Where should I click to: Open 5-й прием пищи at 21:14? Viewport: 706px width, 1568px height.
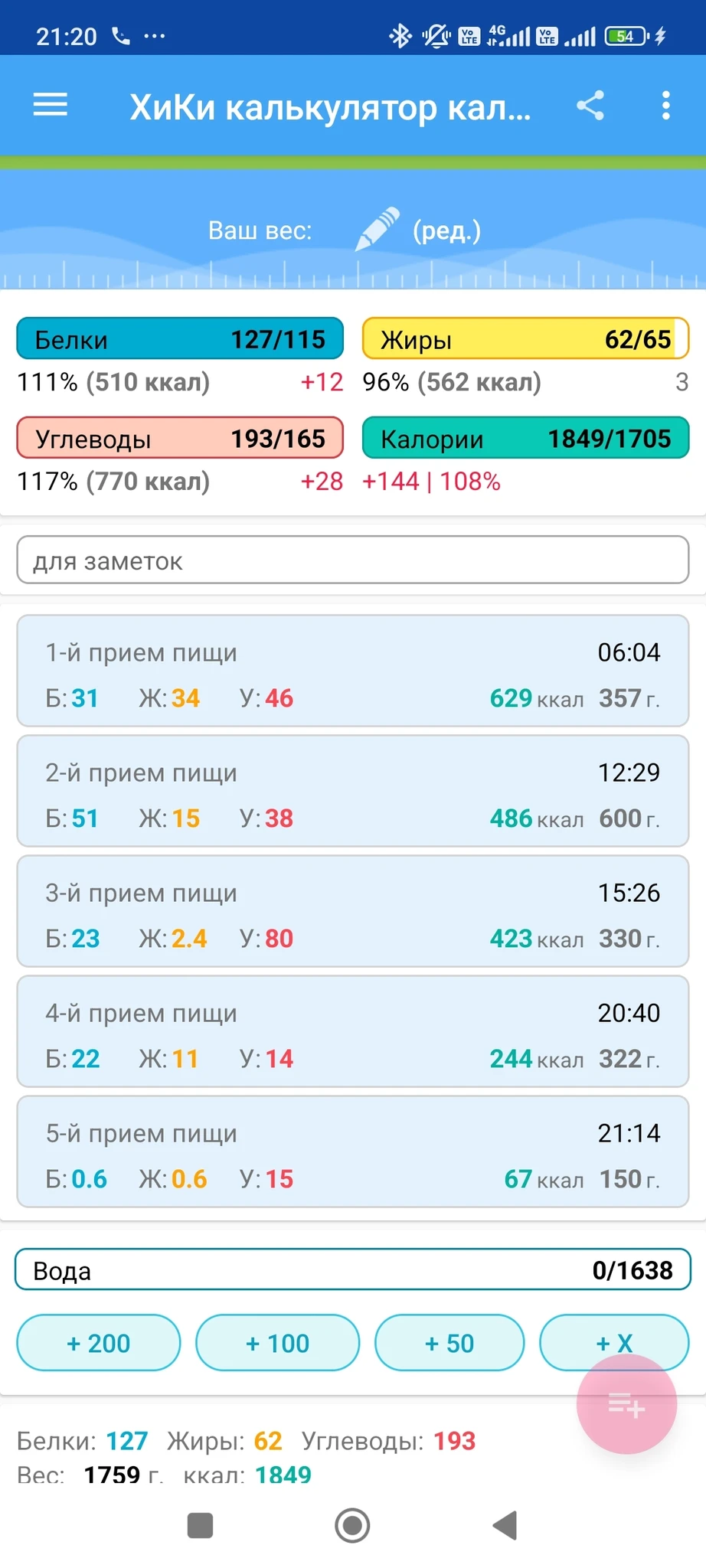point(352,1152)
